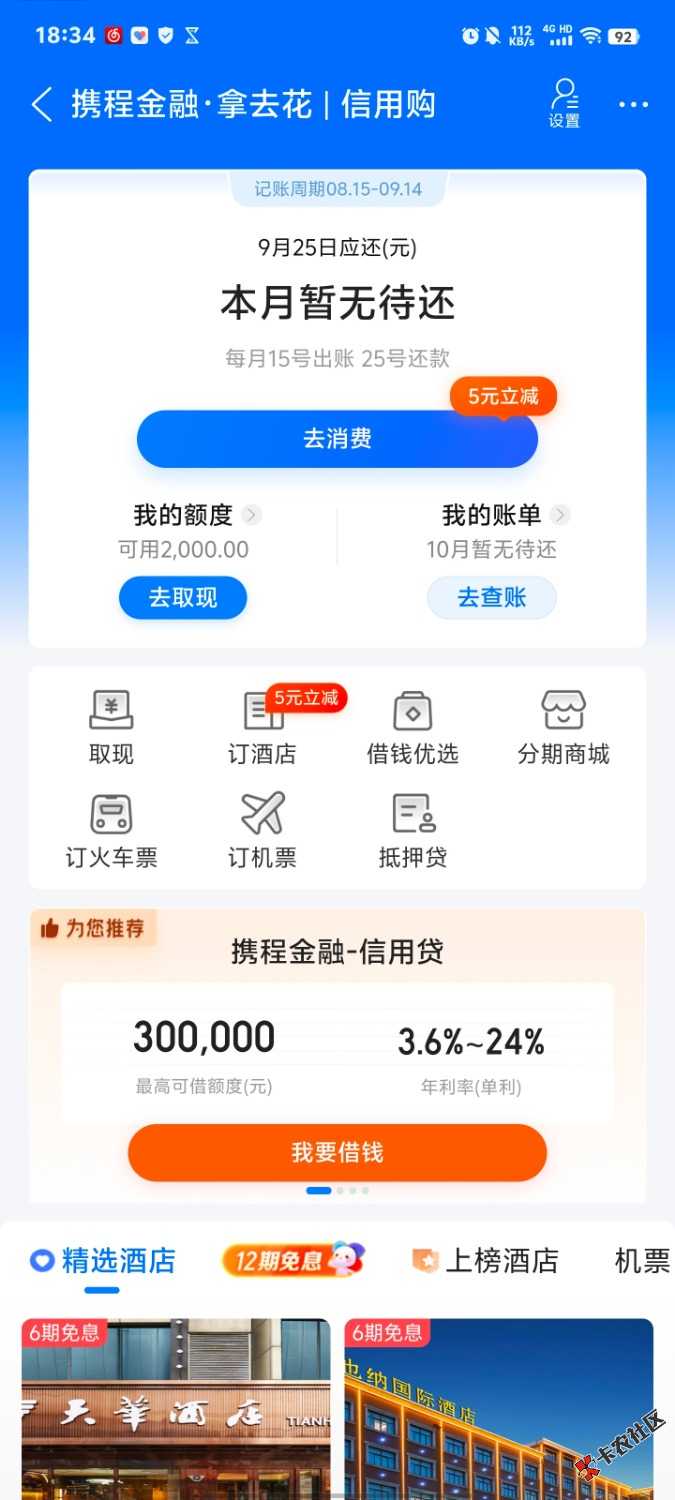Screen dimensions: 675x1500
Task: Open the 取现 shortcut
Action: [x=111, y=728]
